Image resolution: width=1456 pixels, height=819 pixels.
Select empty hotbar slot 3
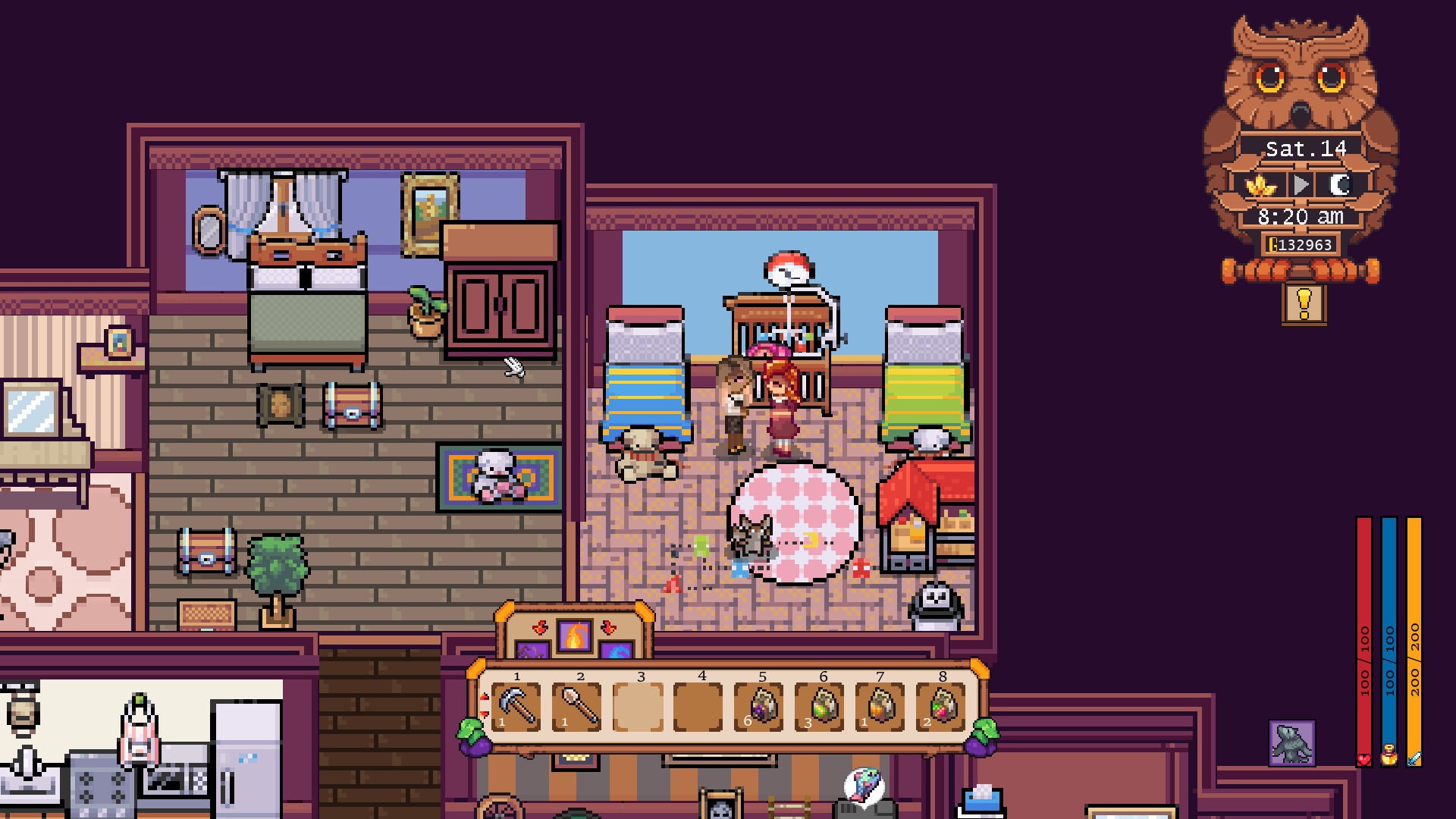pyautogui.click(x=638, y=707)
